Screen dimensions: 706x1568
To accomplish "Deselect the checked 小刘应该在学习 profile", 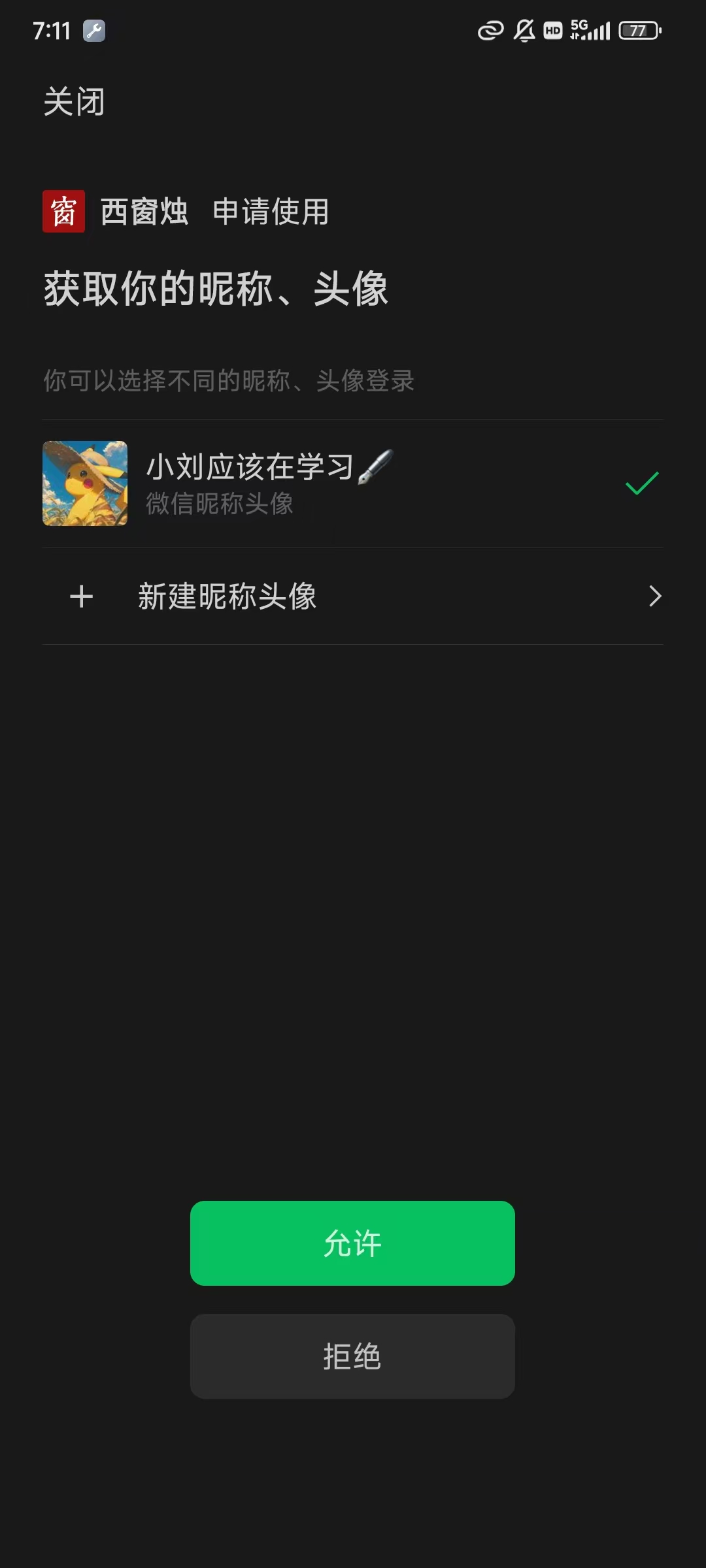I will pos(353,483).
